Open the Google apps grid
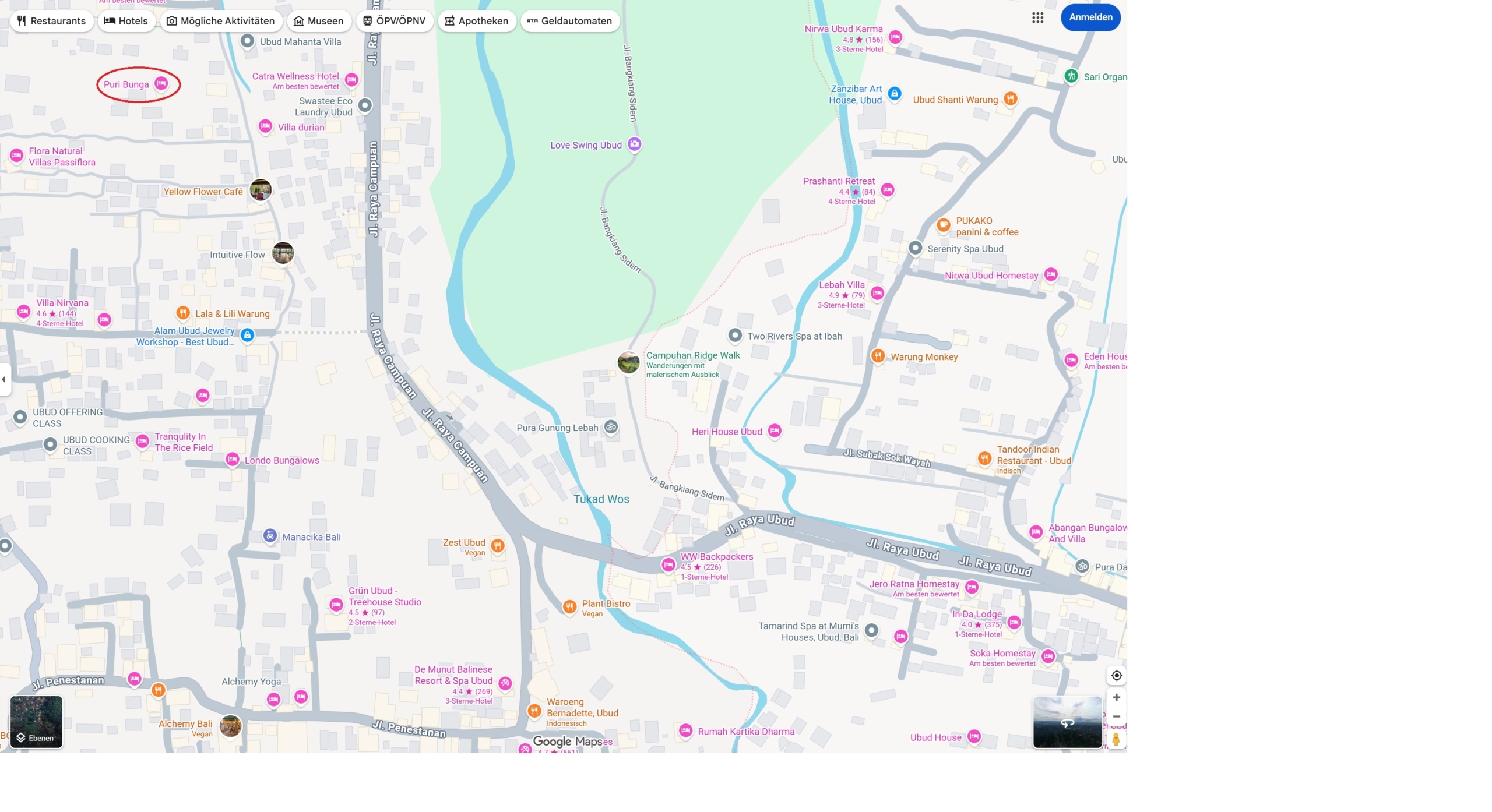This screenshot has width=1492, height=812. click(x=1037, y=18)
